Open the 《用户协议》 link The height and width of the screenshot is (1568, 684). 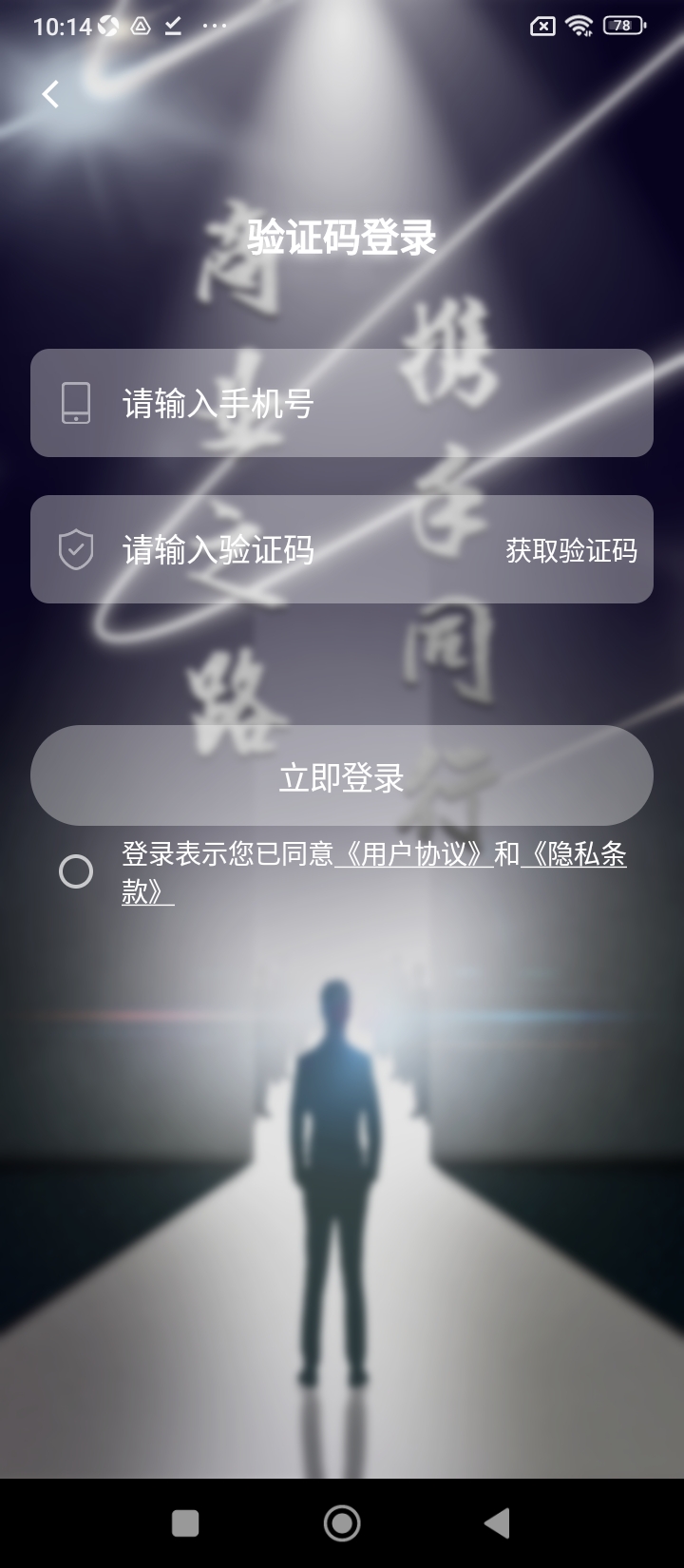tap(413, 854)
